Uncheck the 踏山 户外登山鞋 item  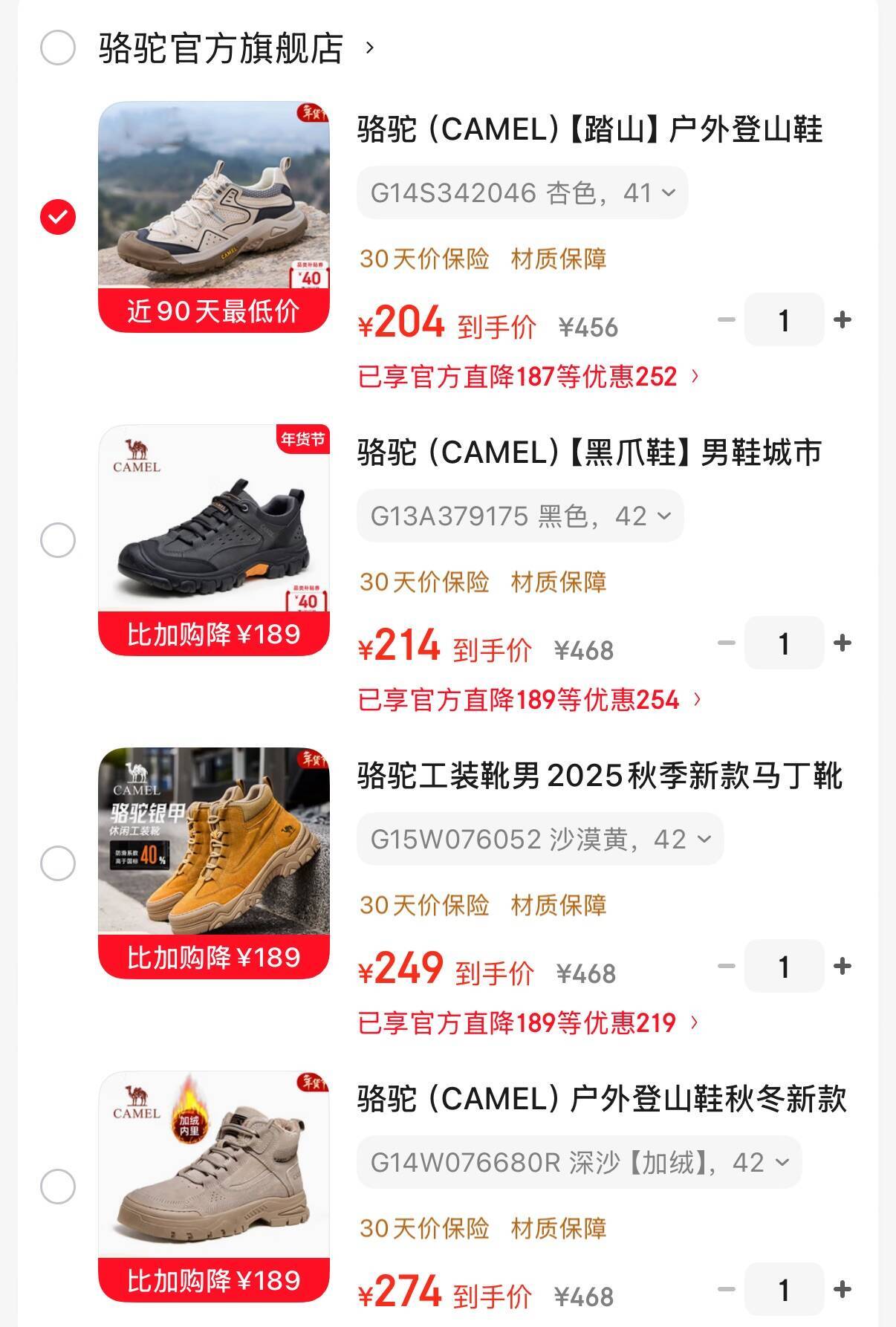tap(57, 217)
